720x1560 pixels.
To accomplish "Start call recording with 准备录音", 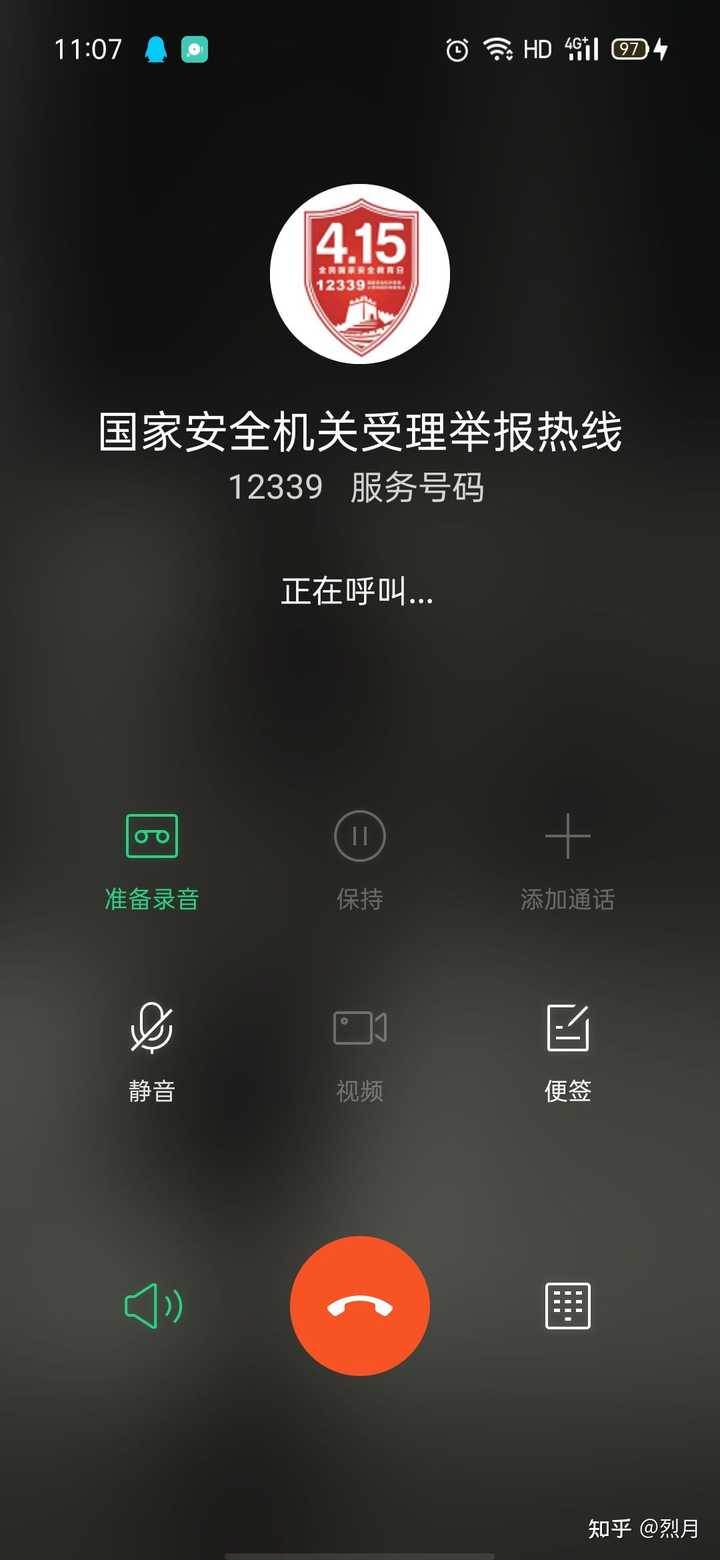I will (152, 862).
